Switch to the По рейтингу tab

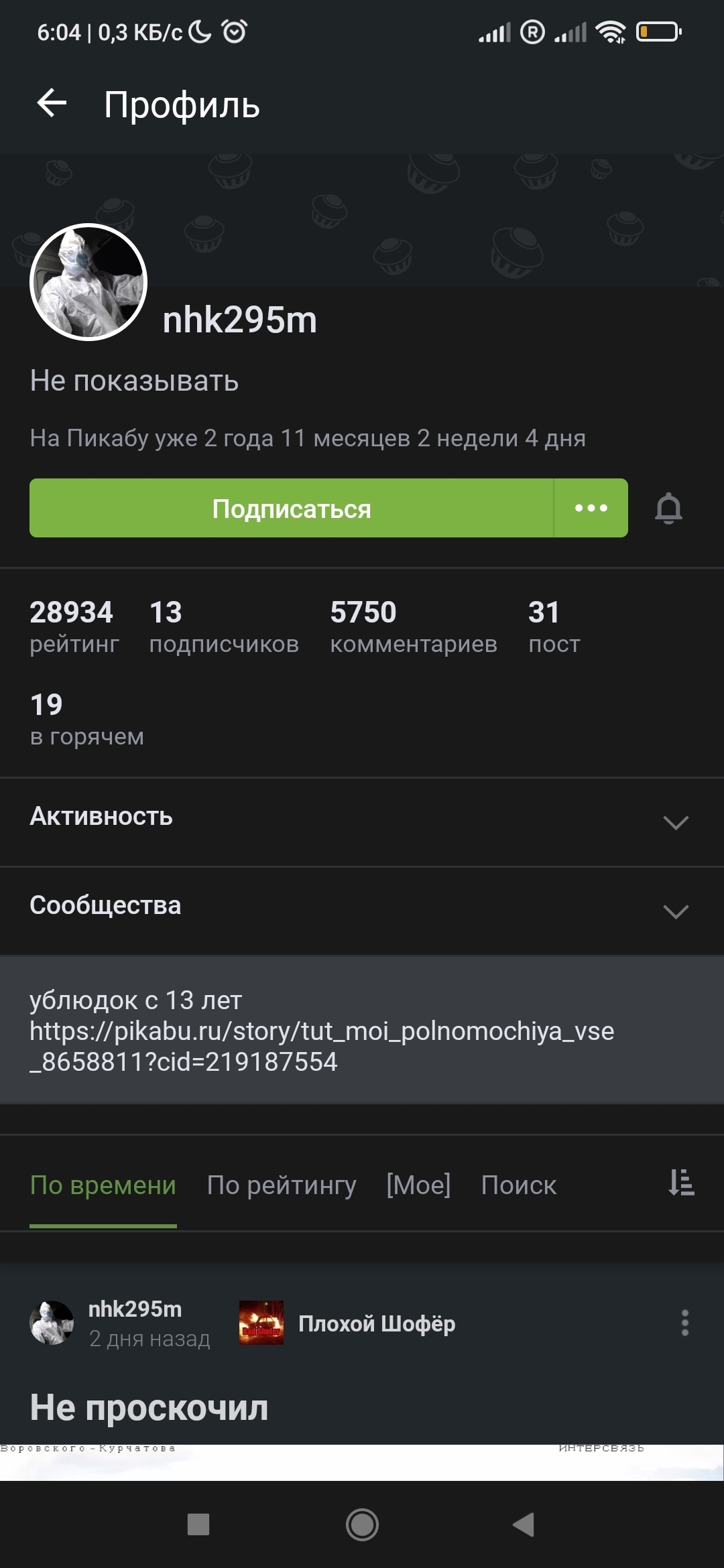[x=282, y=1185]
